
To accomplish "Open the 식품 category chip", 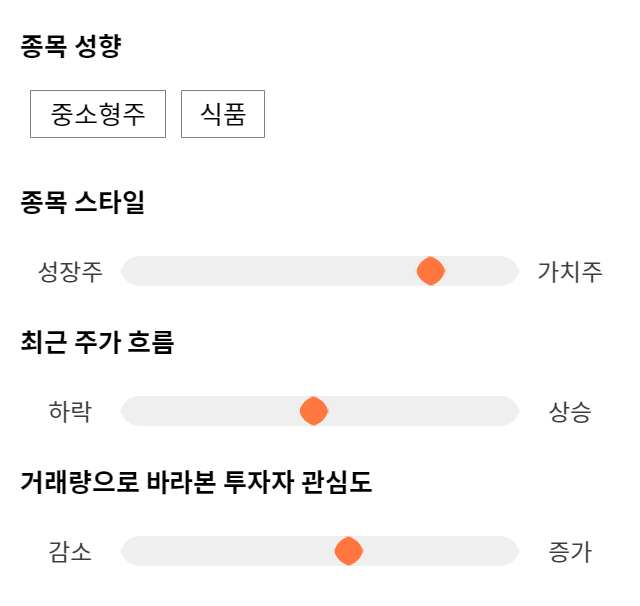I will point(223,114).
